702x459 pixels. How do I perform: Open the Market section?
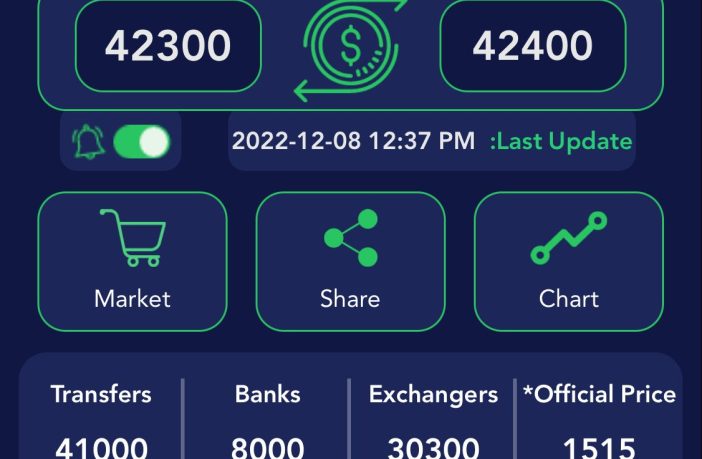pyautogui.click(x=132, y=261)
